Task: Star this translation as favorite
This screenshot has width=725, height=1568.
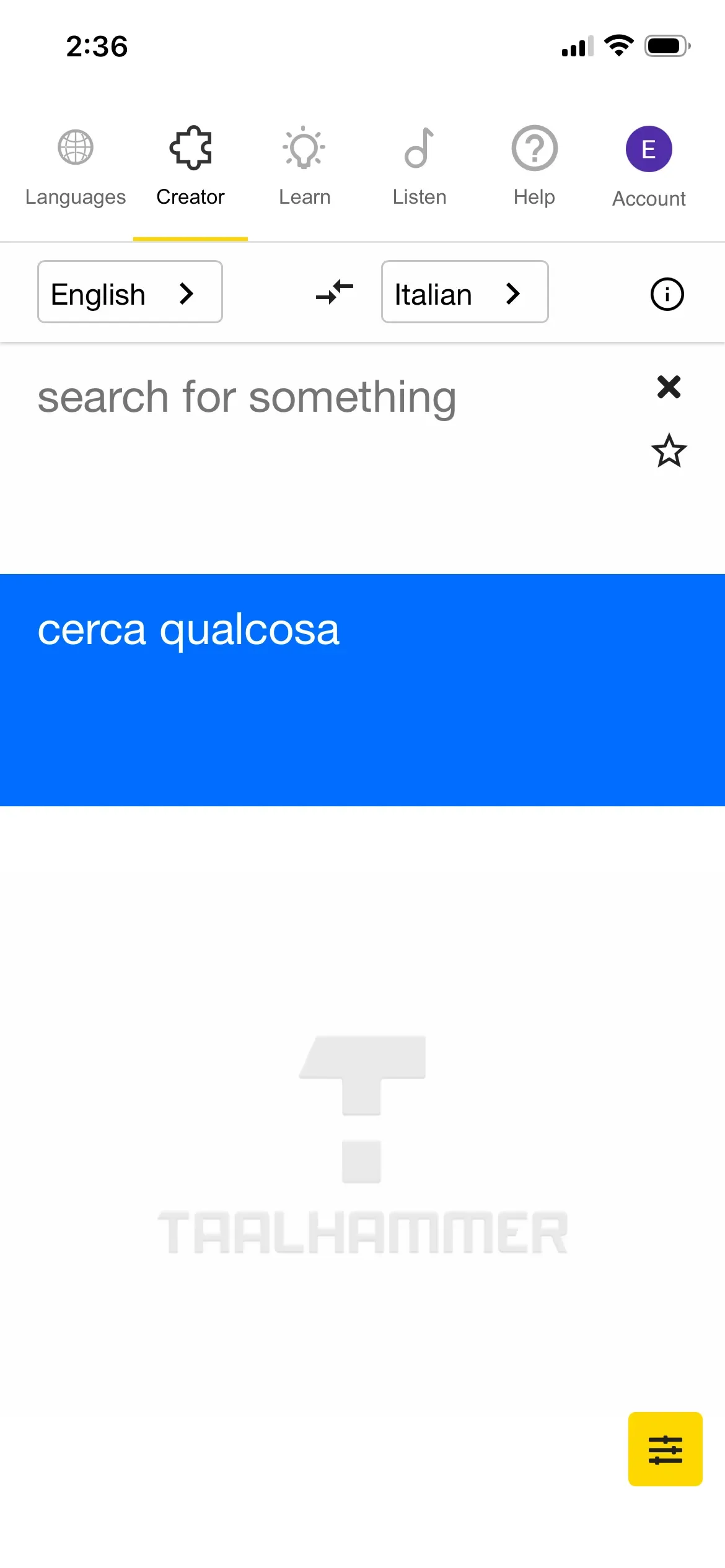Action: tap(669, 451)
